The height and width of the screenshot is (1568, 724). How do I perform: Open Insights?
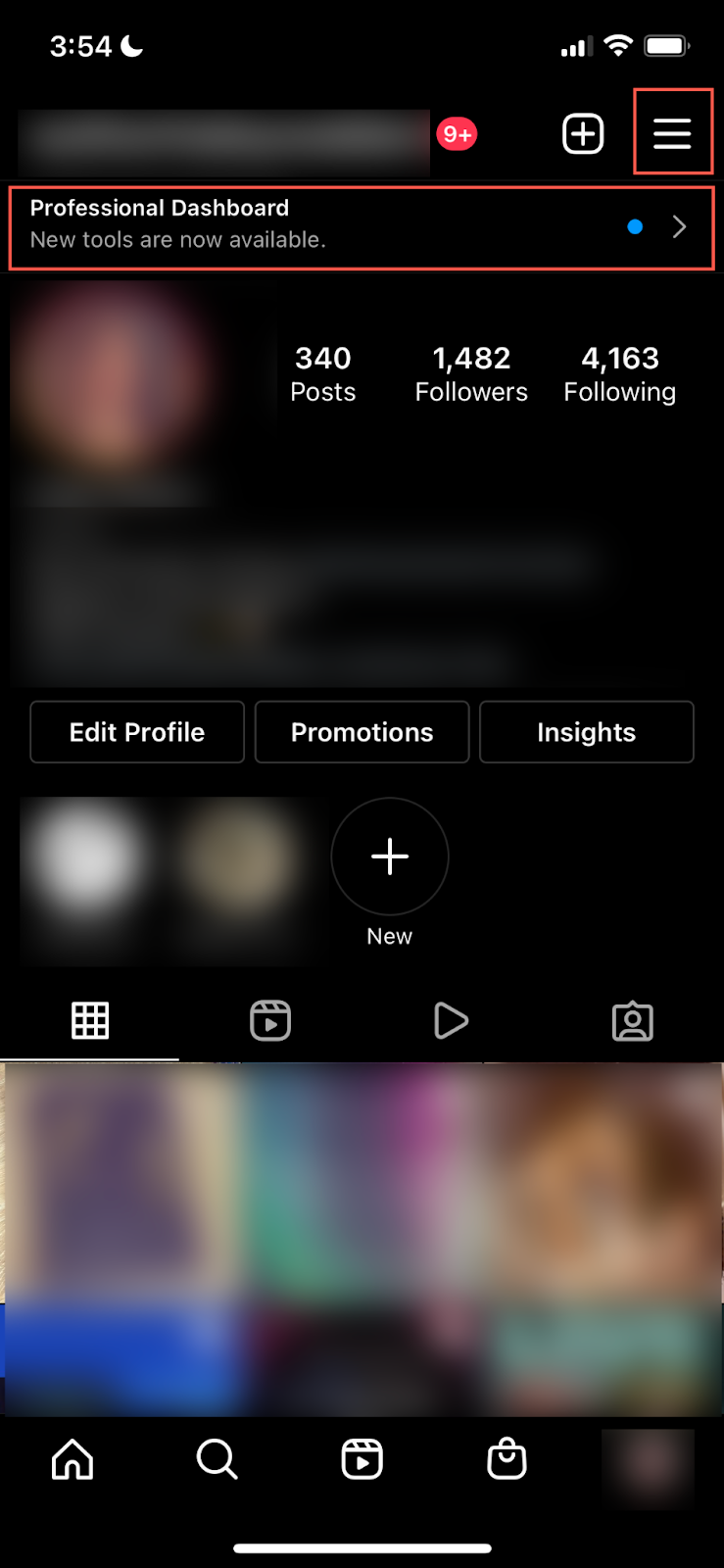586,732
